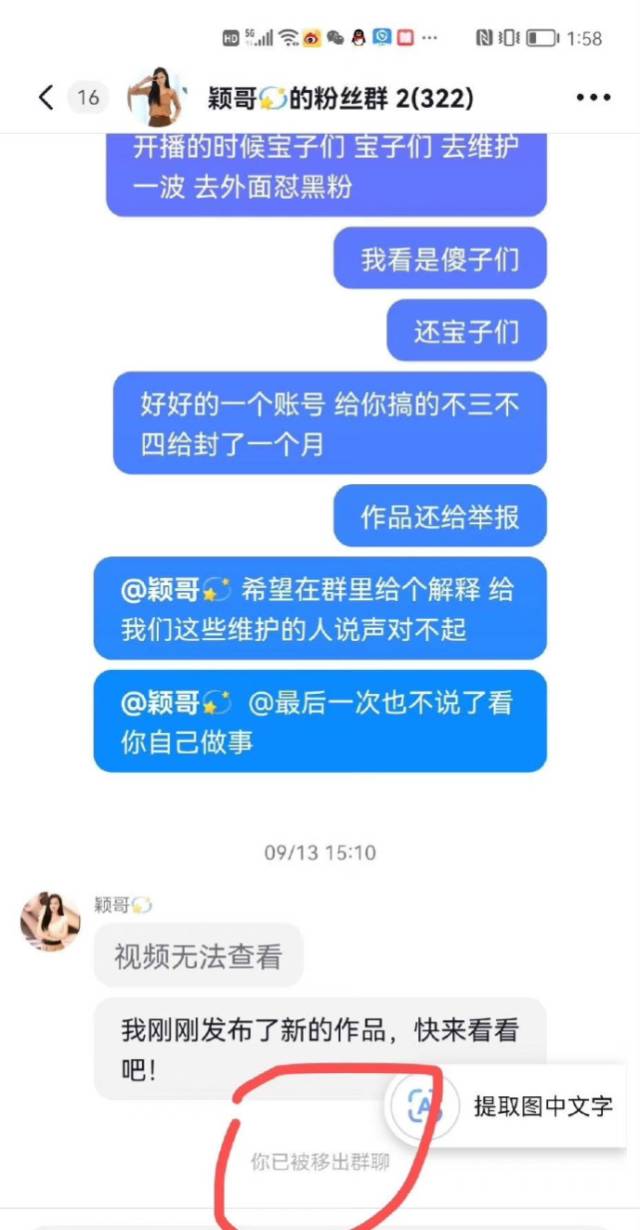Open the 我刚刚发布了新的作品 shared message
Image resolution: width=640 pixels, height=1230 pixels.
(x=320, y=1048)
